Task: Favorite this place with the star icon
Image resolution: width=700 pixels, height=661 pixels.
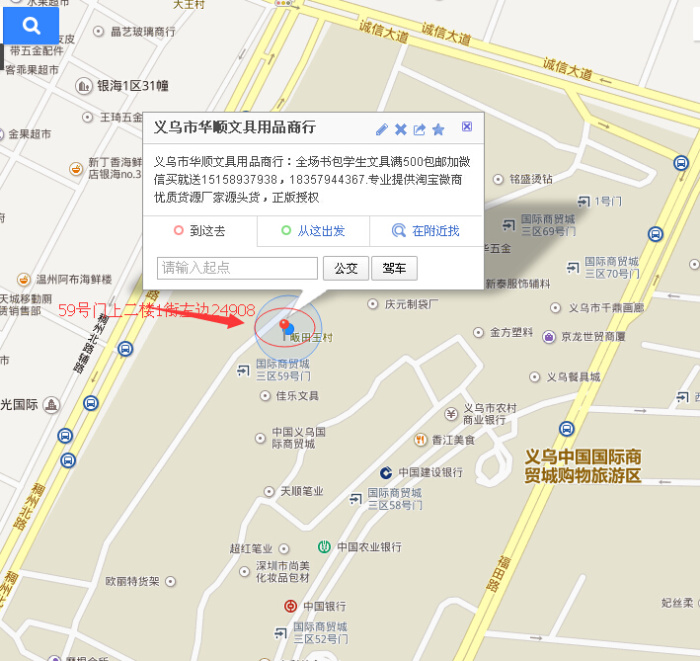Action: pyautogui.click(x=438, y=130)
